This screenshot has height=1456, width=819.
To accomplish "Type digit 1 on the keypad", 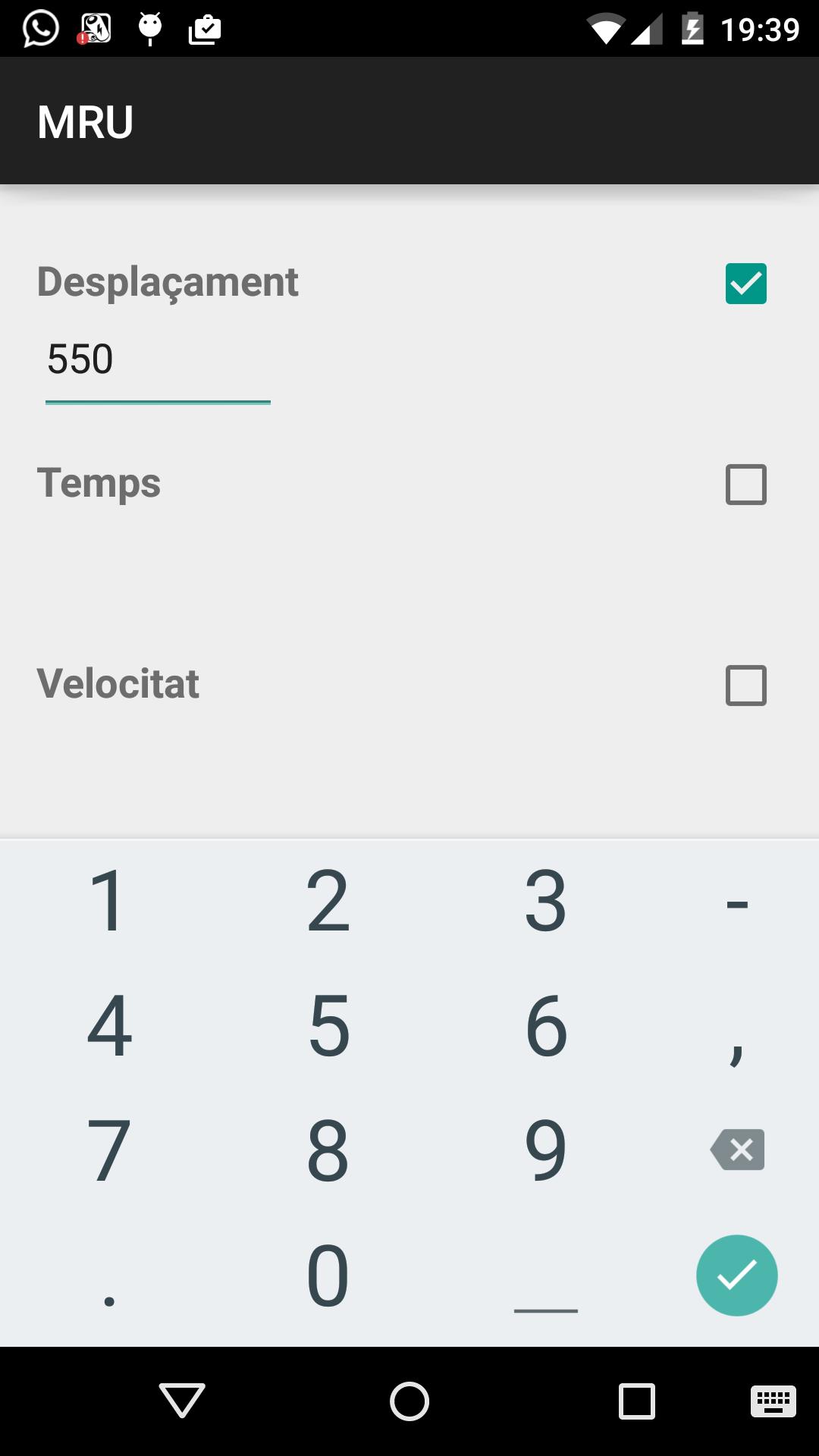I will click(x=108, y=901).
